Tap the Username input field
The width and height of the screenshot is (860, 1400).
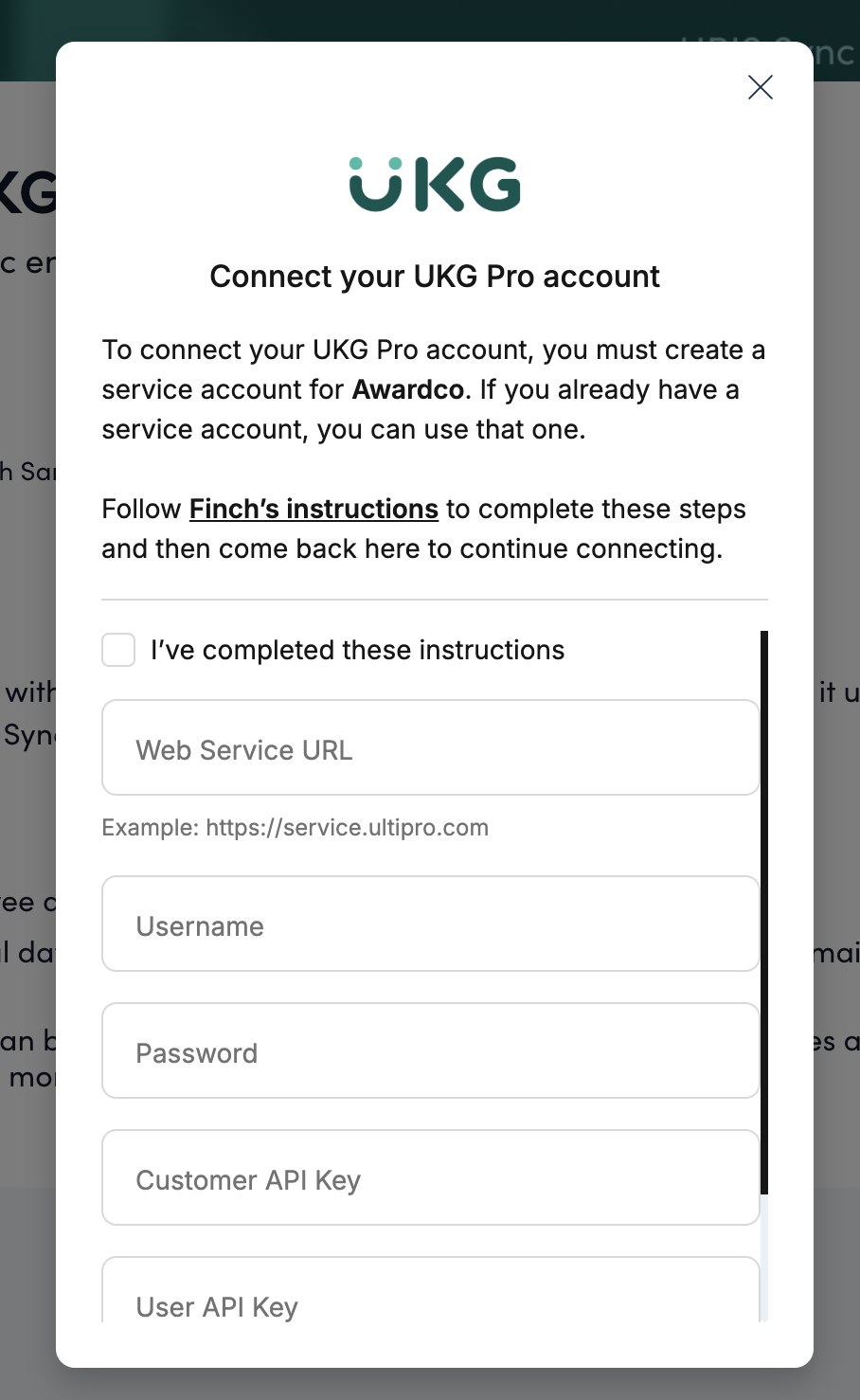tap(430, 924)
